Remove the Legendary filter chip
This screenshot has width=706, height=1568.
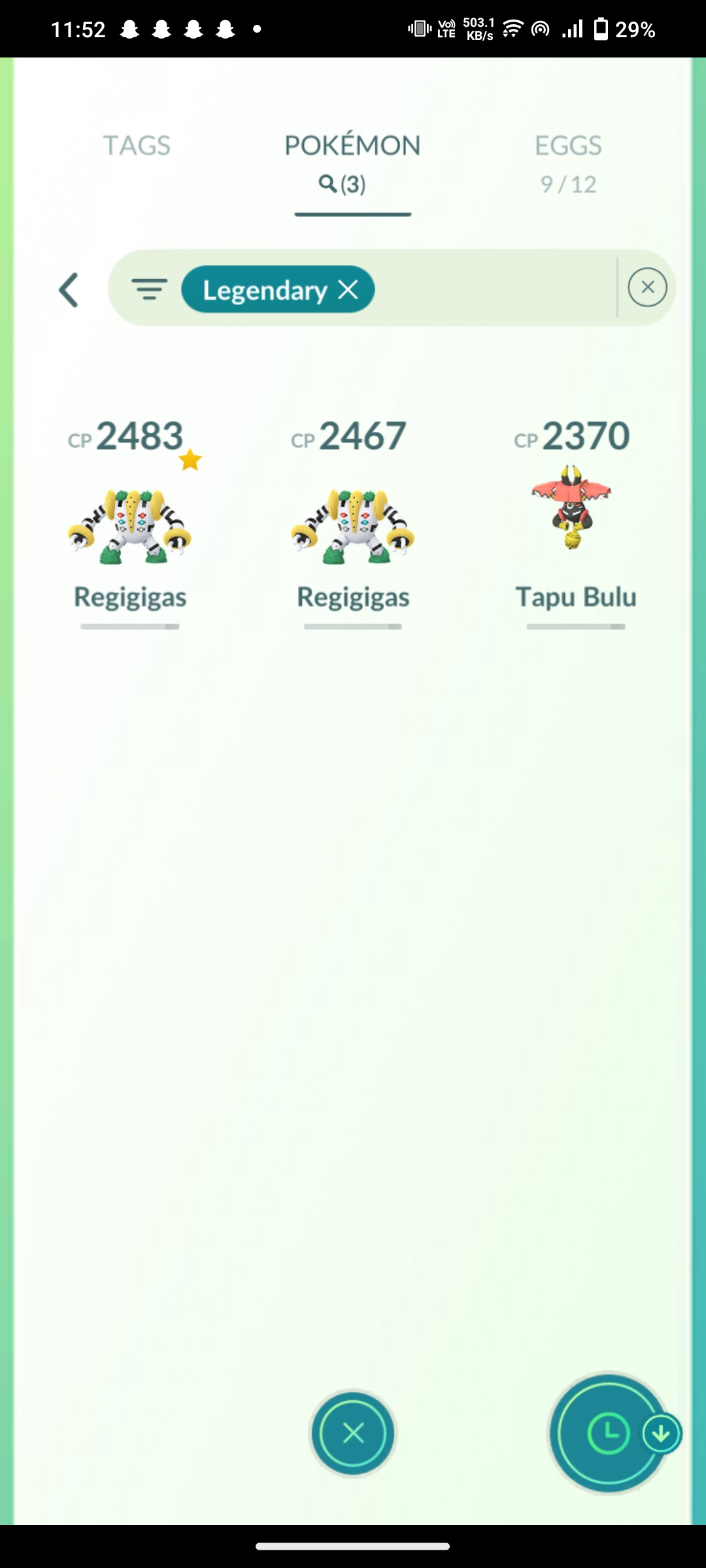(x=348, y=289)
